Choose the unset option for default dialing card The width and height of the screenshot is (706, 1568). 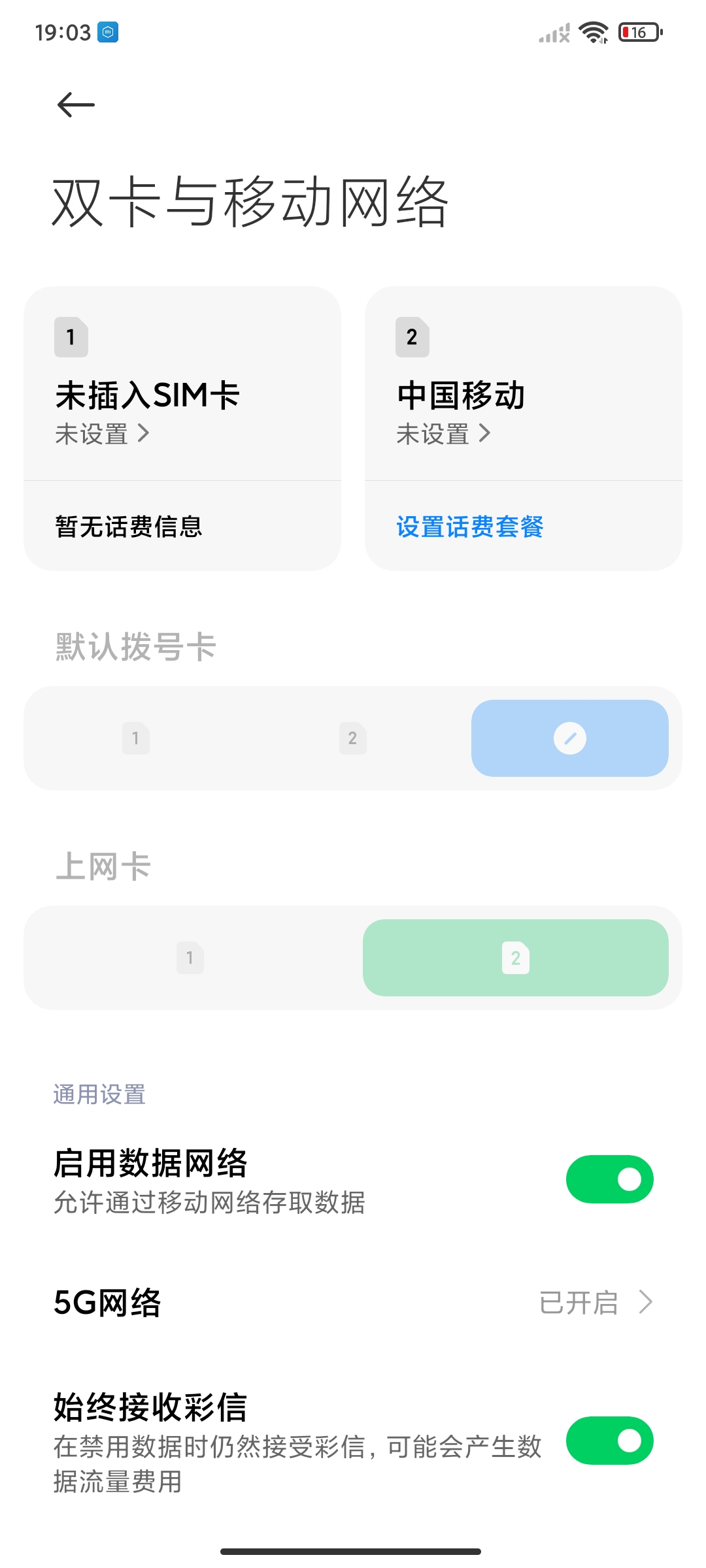click(570, 738)
